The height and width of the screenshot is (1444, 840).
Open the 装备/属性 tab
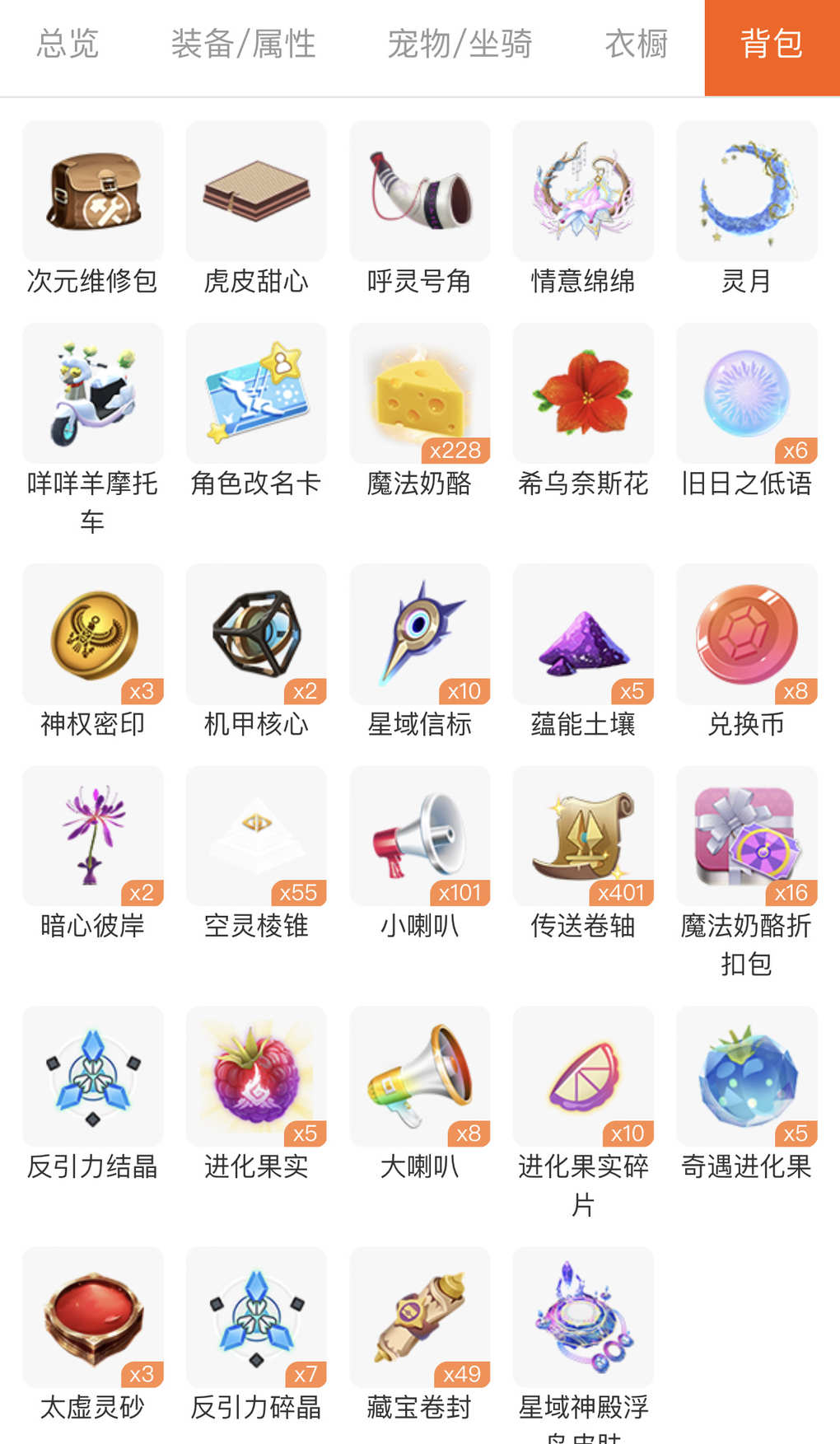click(x=243, y=44)
